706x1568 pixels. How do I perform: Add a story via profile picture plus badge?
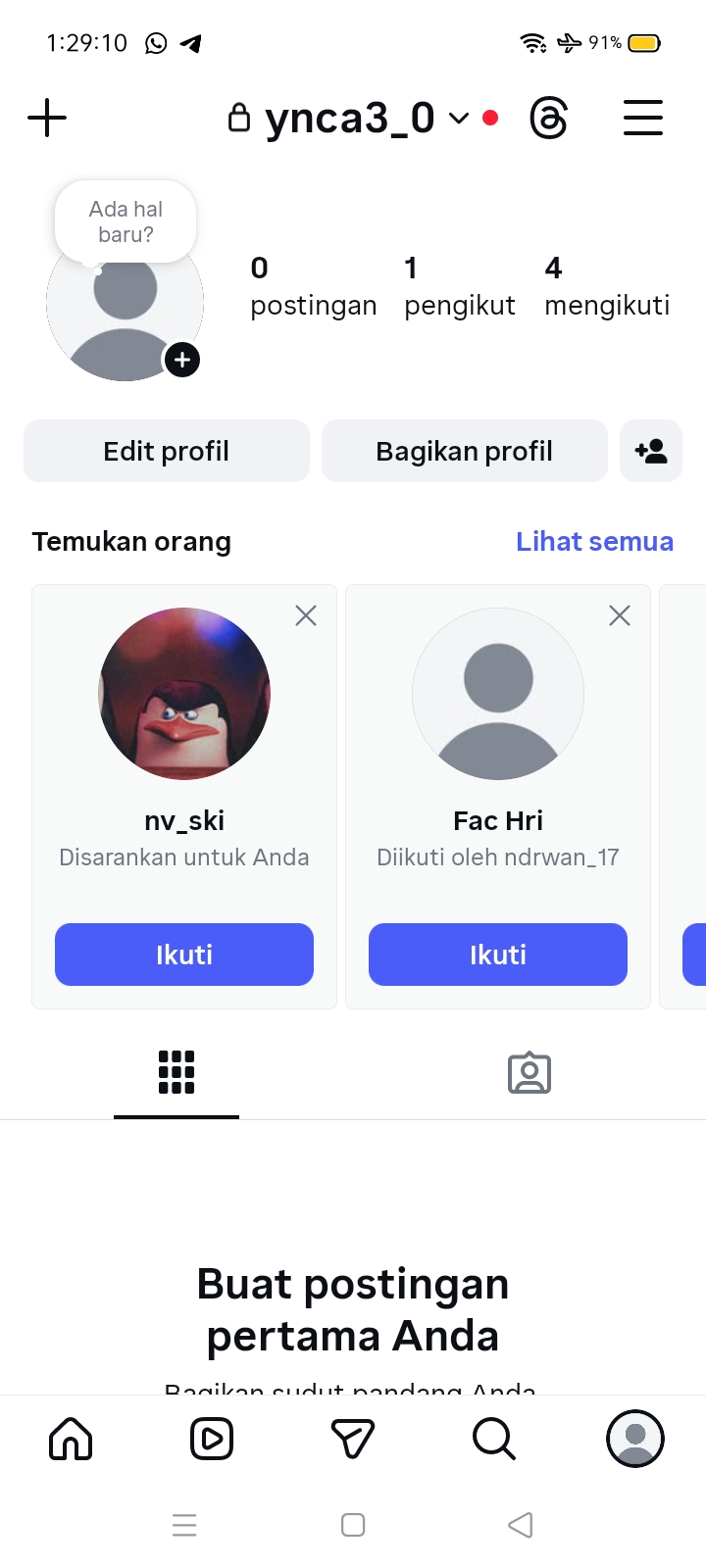(182, 360)
